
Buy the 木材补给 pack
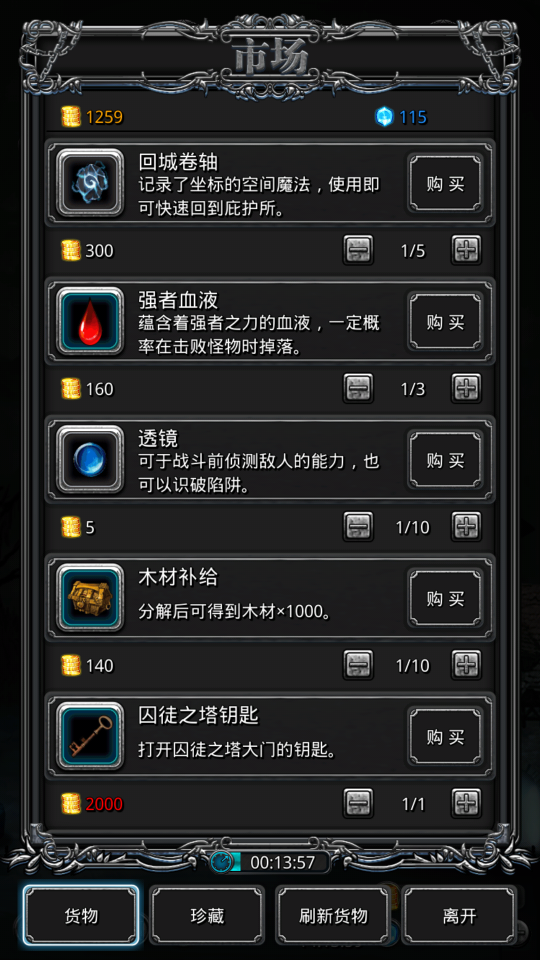point(445,599)
